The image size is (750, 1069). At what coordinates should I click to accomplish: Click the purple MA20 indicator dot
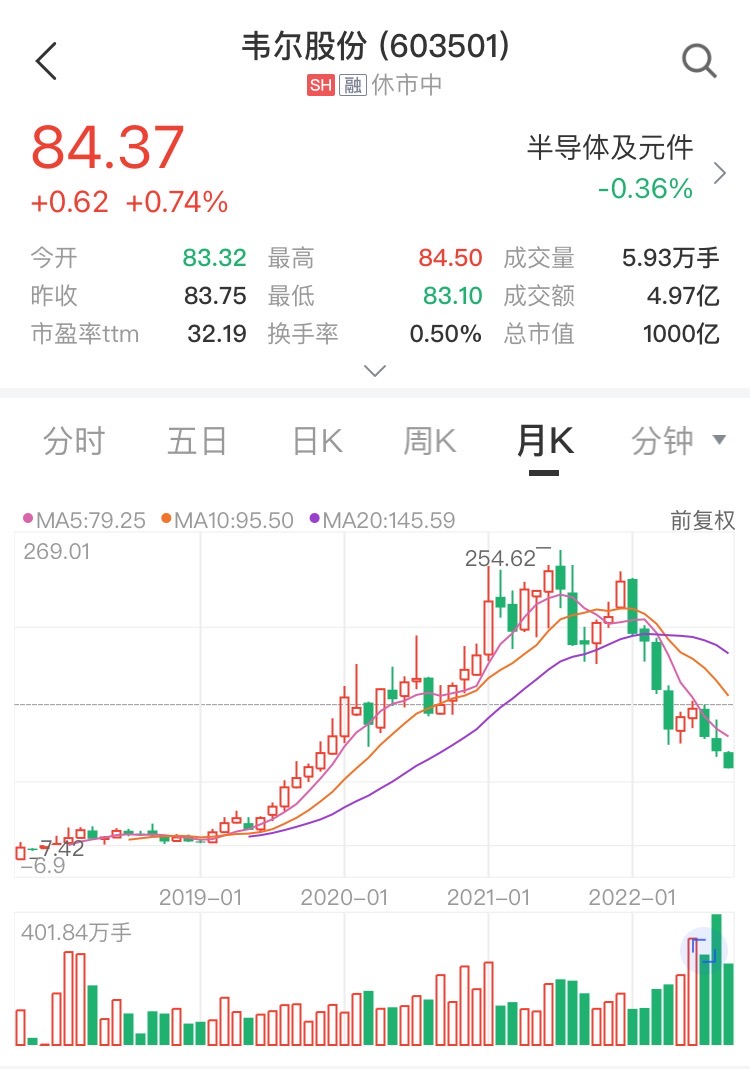pyautogui.click(x=314, y=520)
